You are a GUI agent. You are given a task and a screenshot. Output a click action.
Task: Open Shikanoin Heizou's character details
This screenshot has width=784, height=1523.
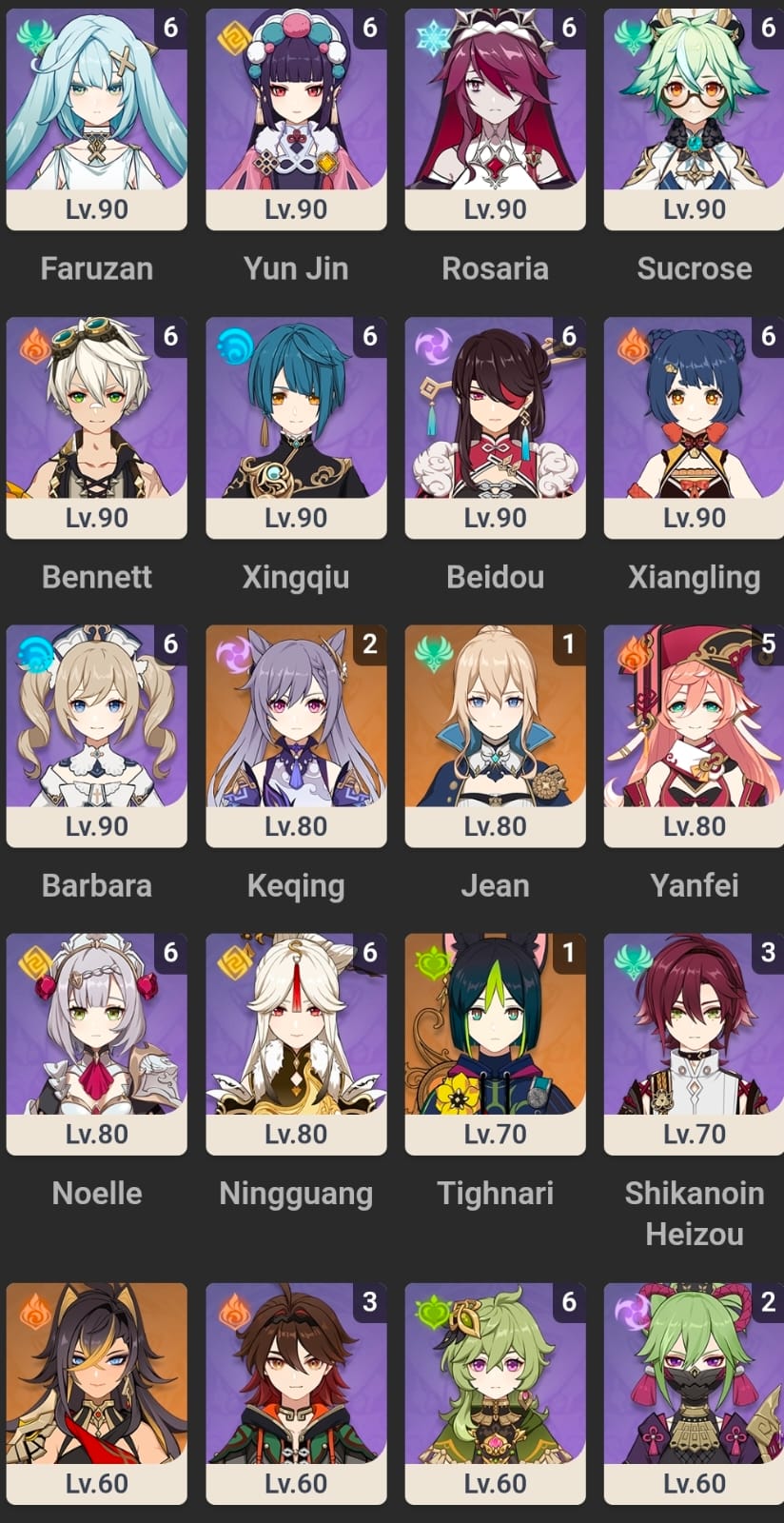[694, 1043]
